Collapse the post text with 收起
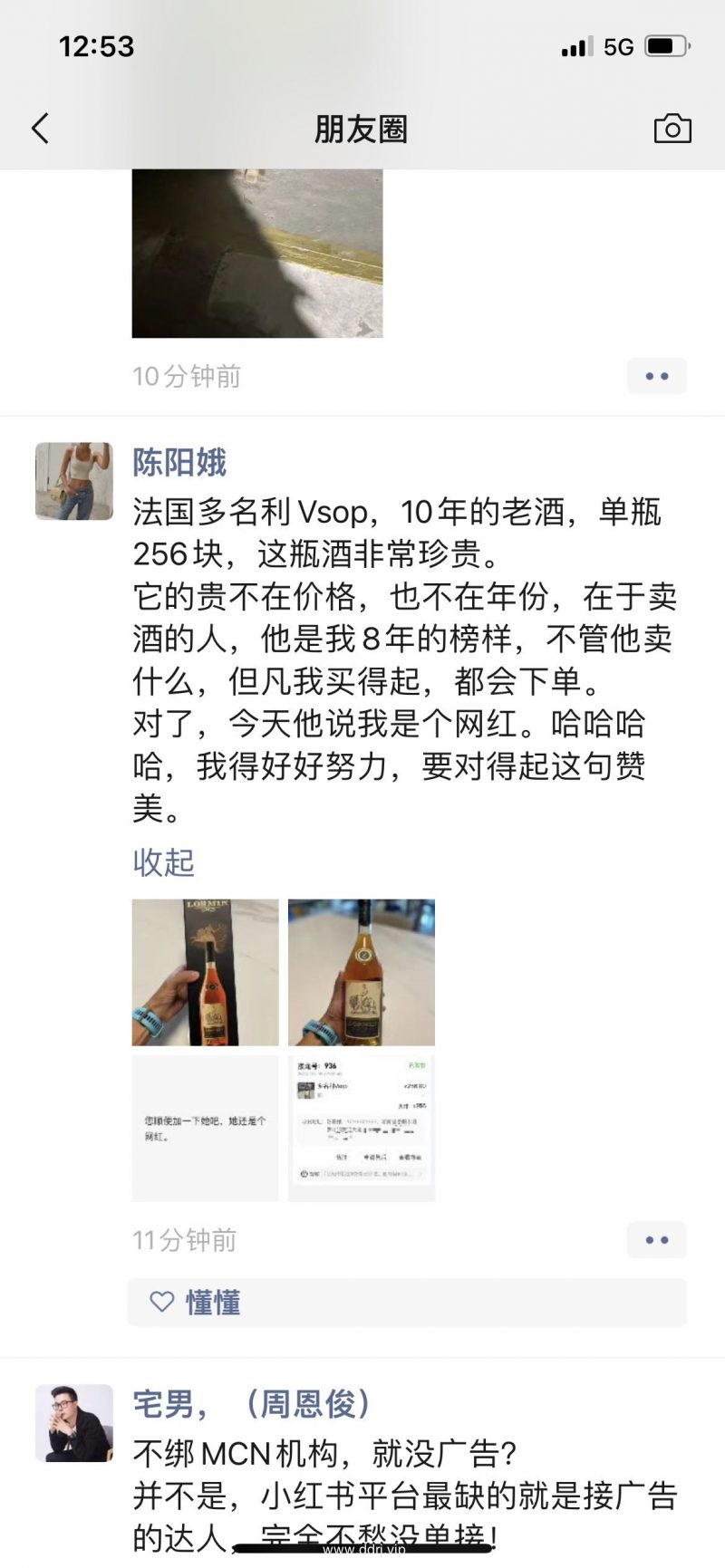 (163, 862)
